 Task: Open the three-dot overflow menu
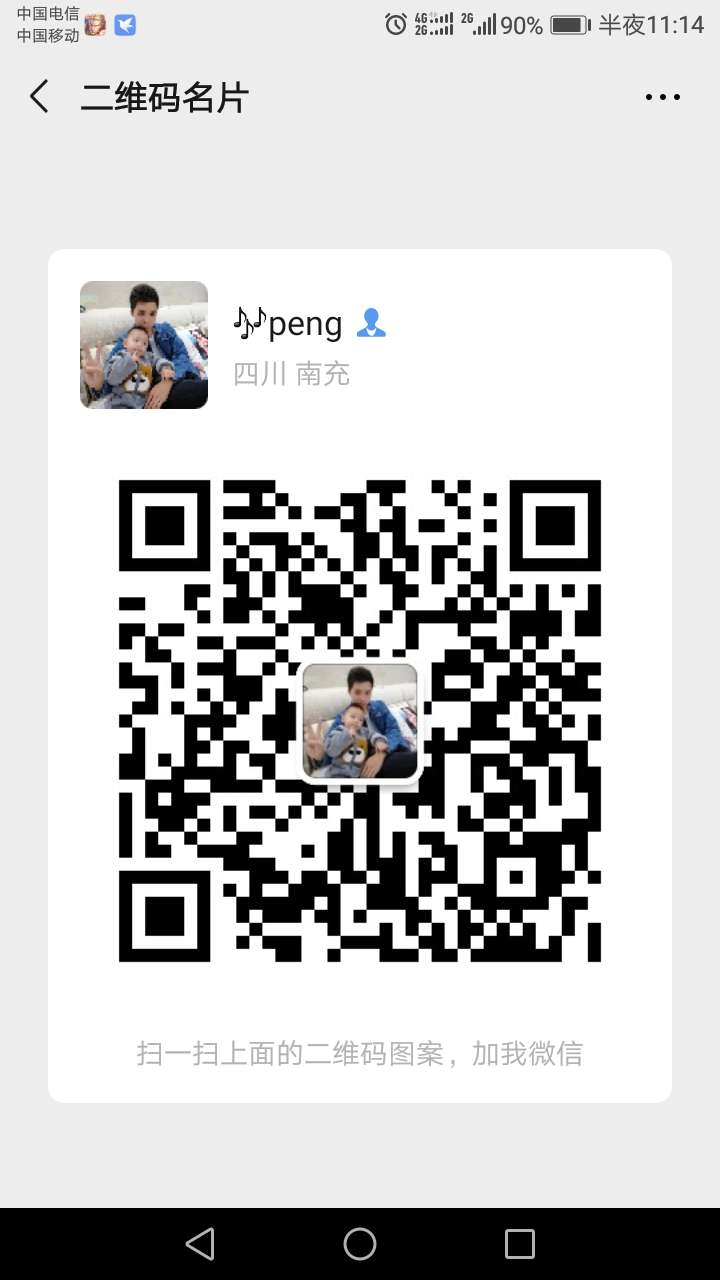662,97
